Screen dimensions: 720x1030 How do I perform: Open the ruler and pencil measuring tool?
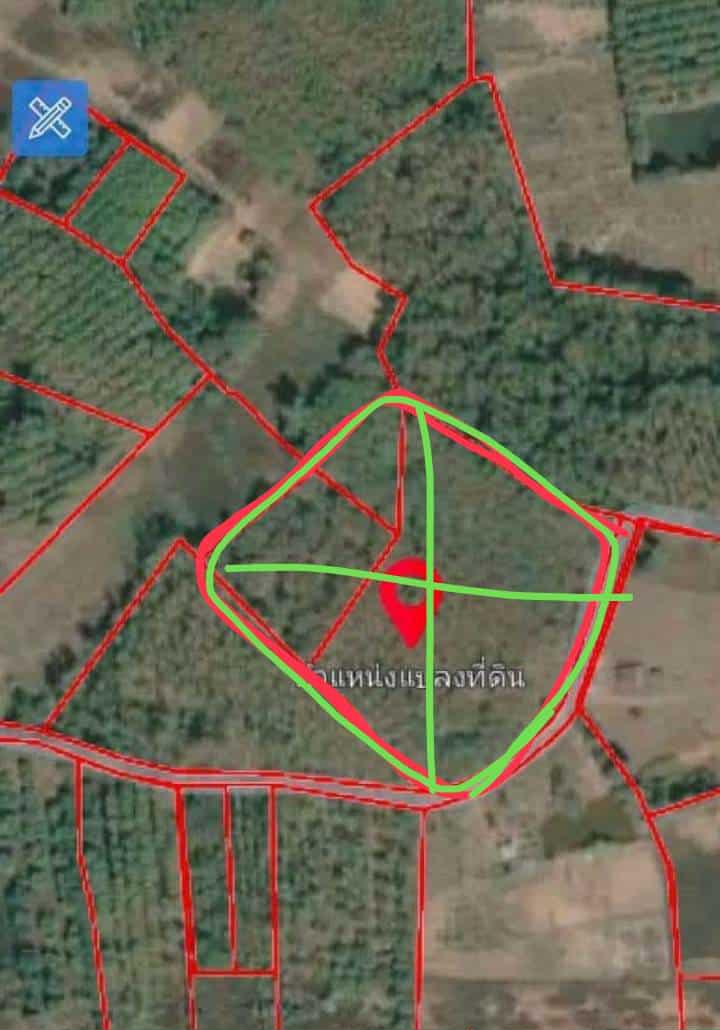[x=50, y=119]
